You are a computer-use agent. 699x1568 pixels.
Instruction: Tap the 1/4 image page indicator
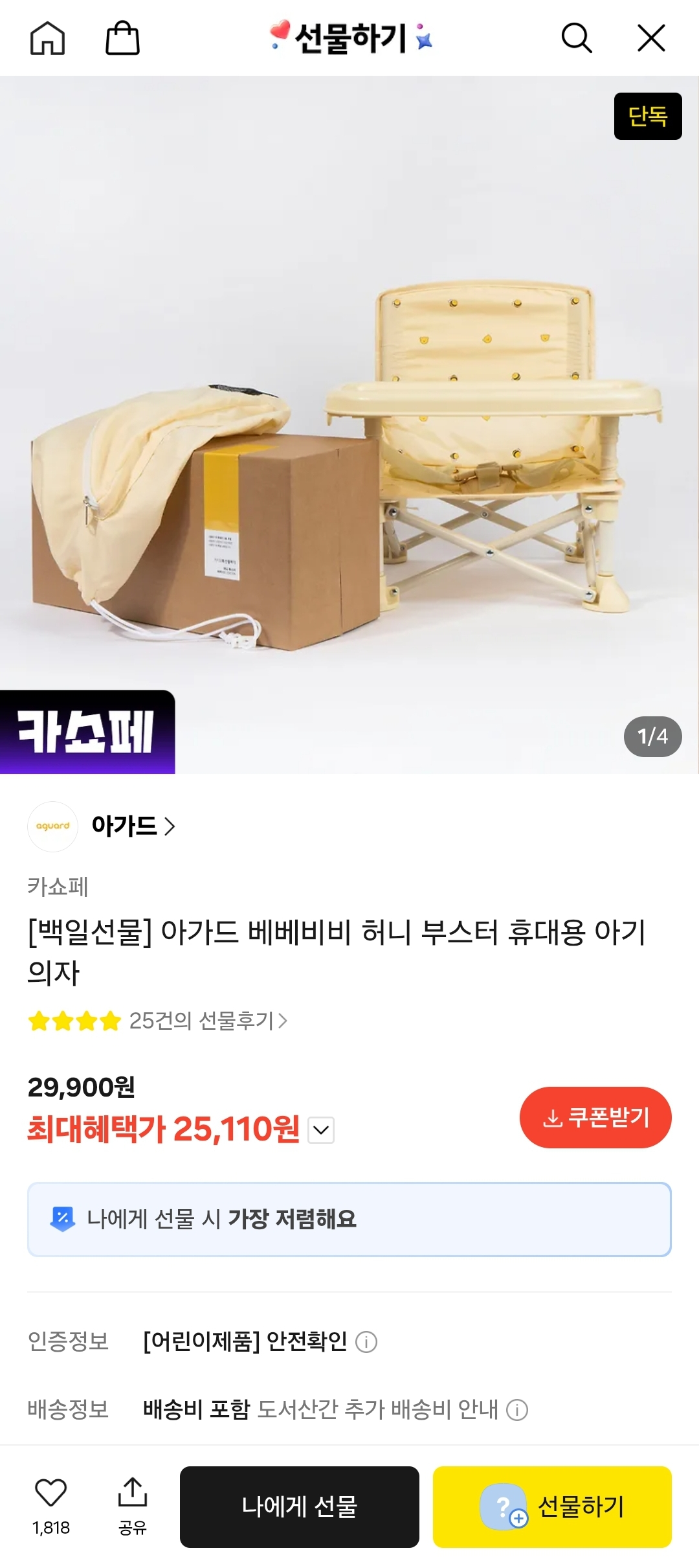[x=654, y=736]
